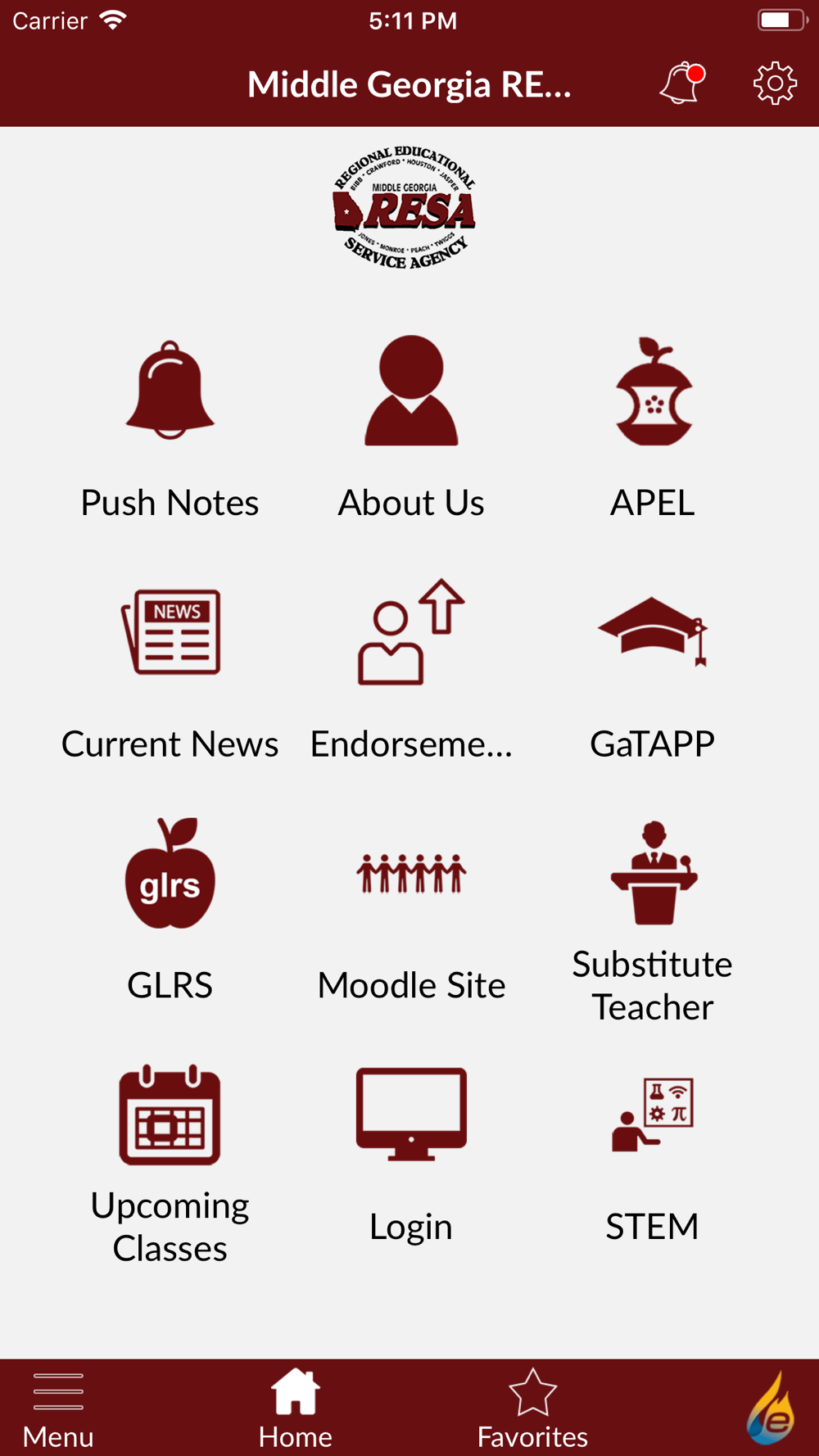View Upcoming Classes
The image size is (819, 1456).
coord(170,1164)
